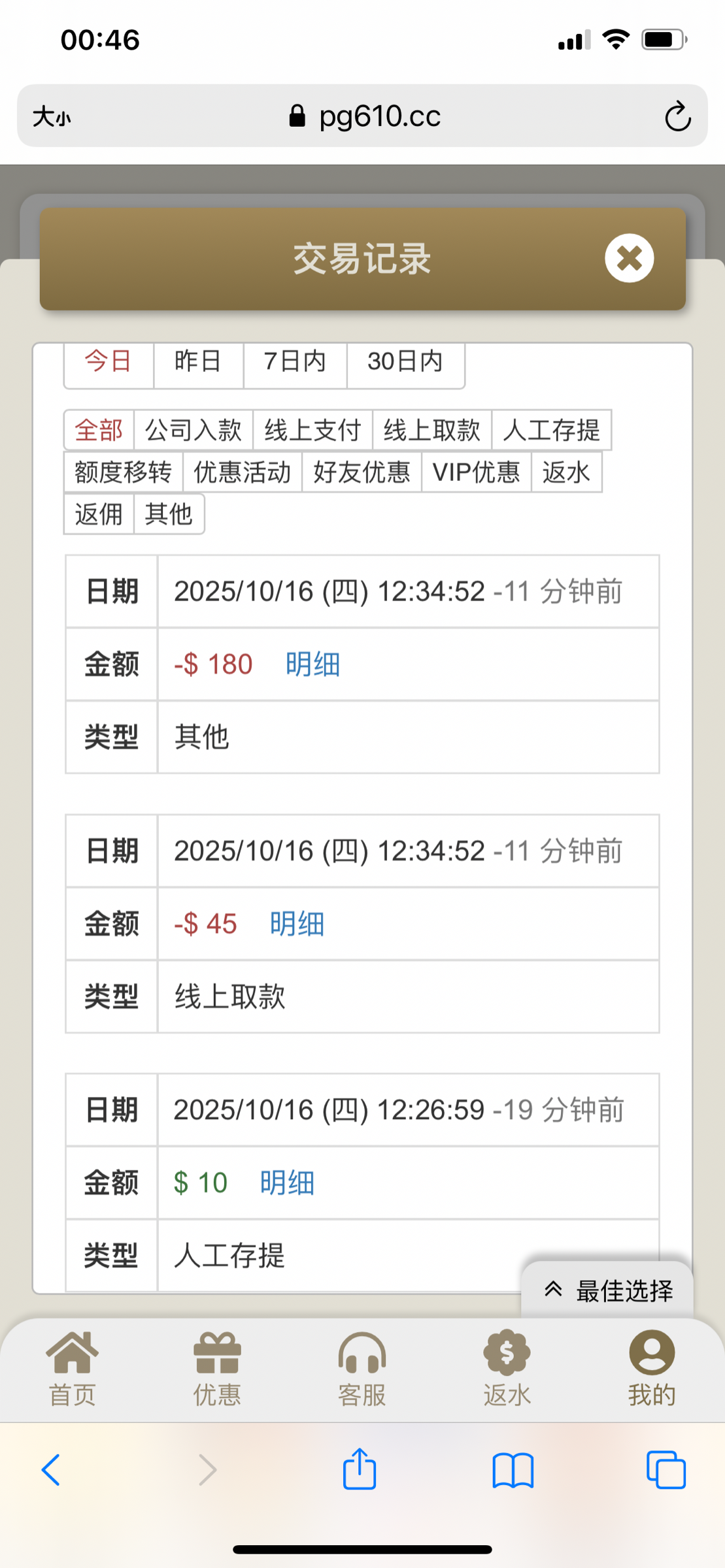Filter by 返佣 transaction type

[x=97, y=515]
